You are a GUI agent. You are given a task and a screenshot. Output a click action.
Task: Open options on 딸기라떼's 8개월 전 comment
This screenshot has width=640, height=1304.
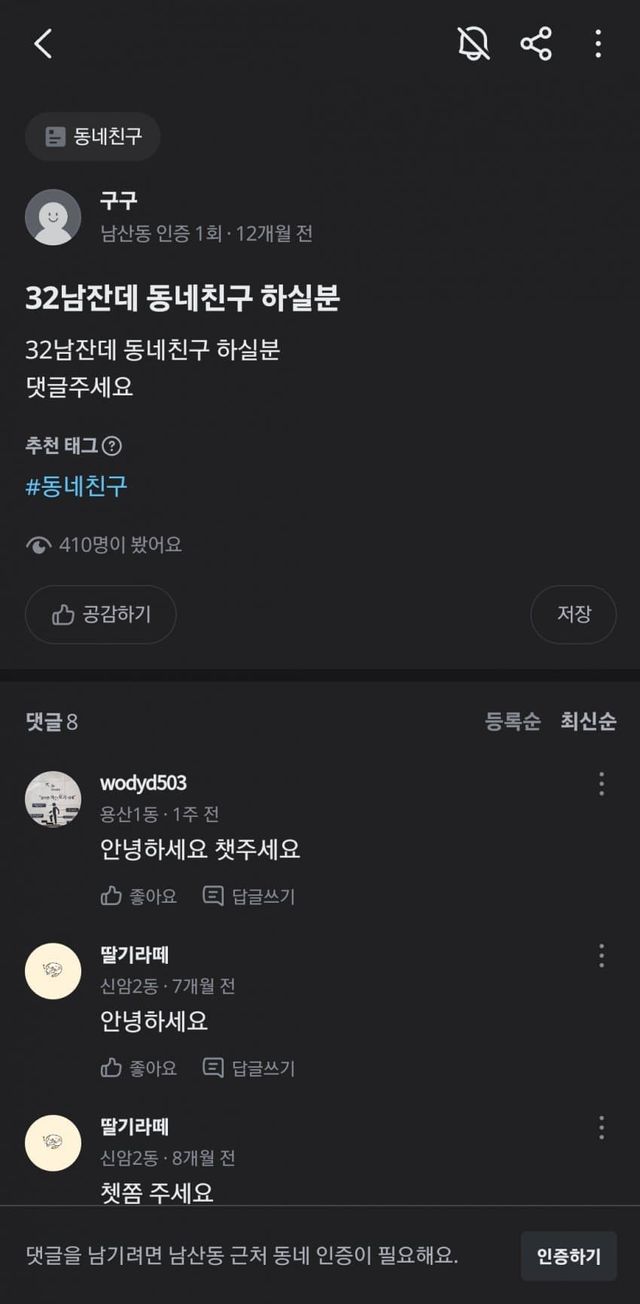601,1128
